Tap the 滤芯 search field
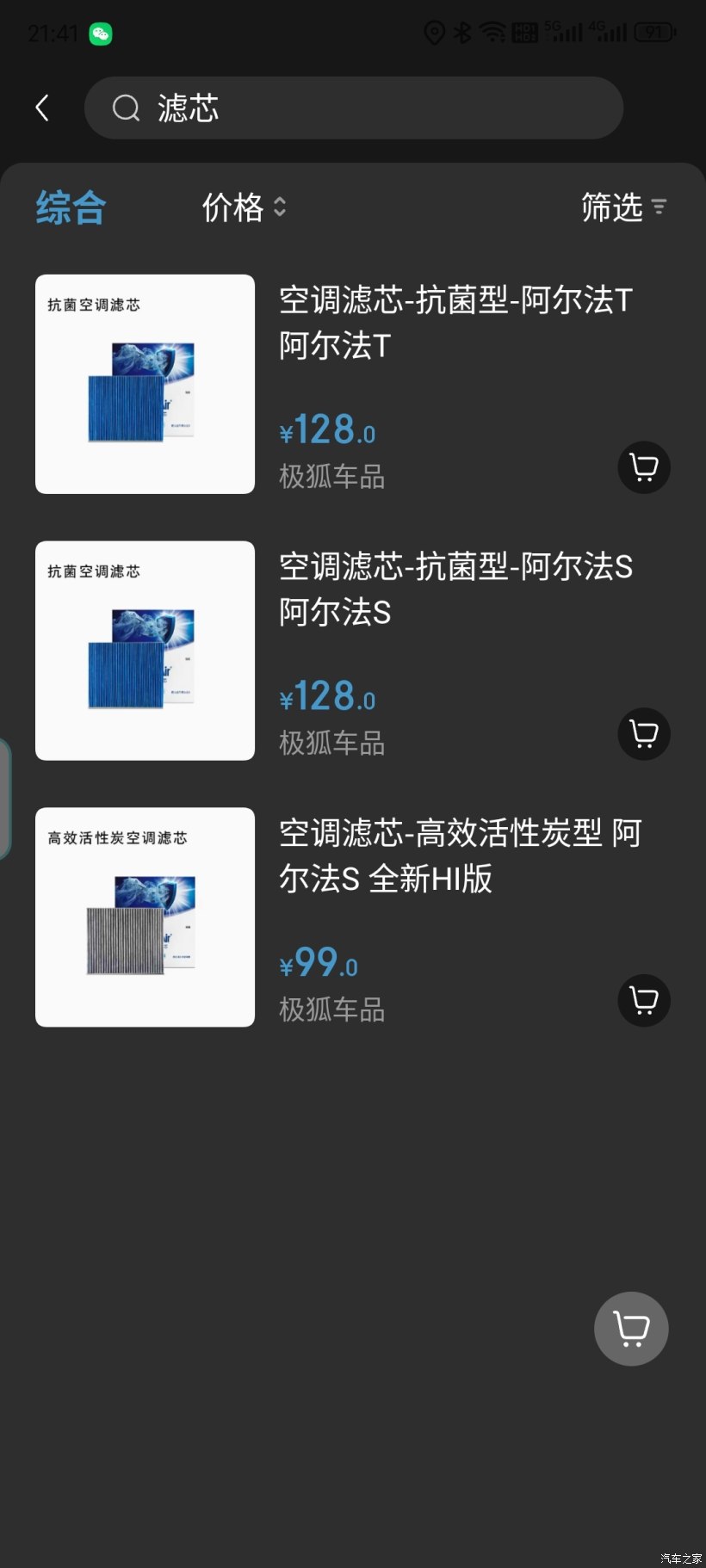706x1568 pixels. (353, 108)
